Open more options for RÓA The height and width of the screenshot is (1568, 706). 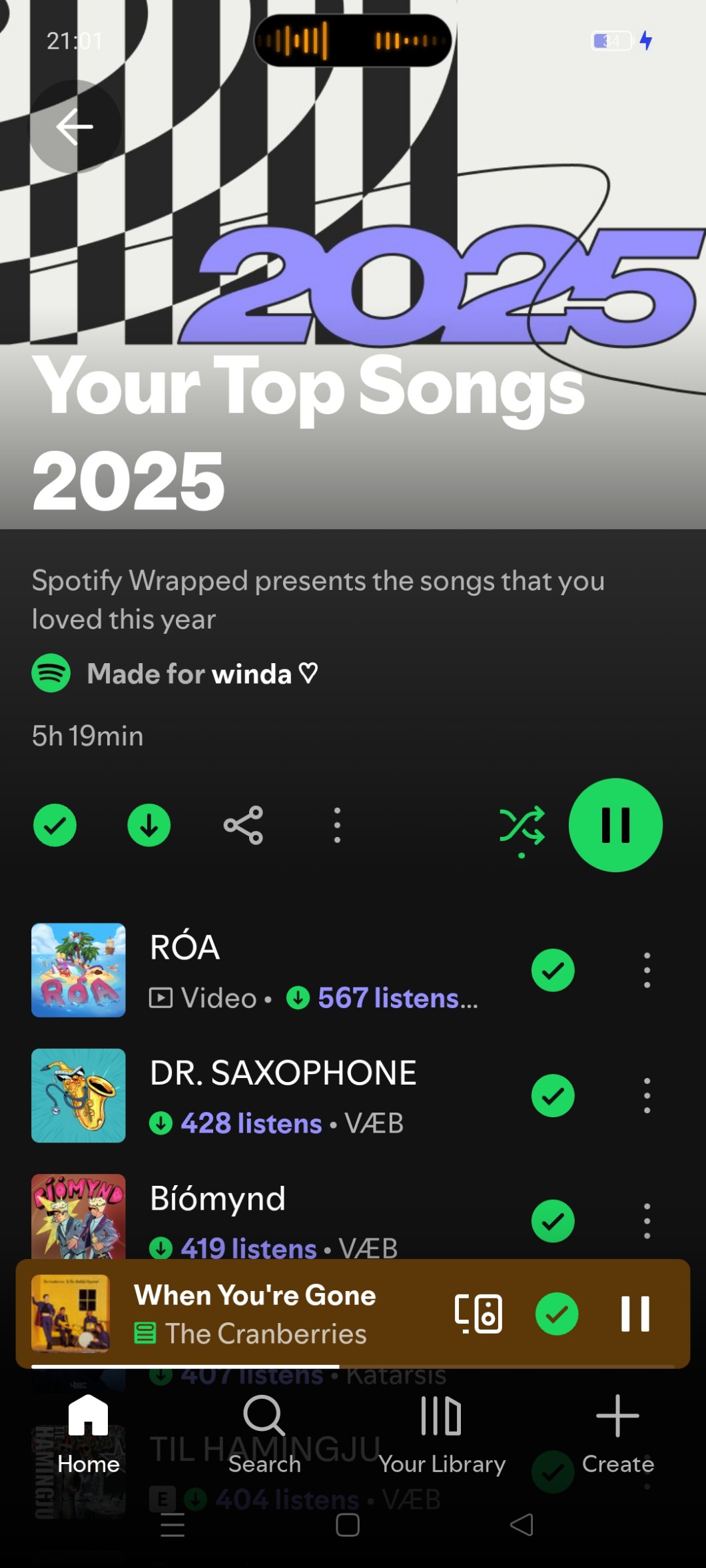[647, 970]
